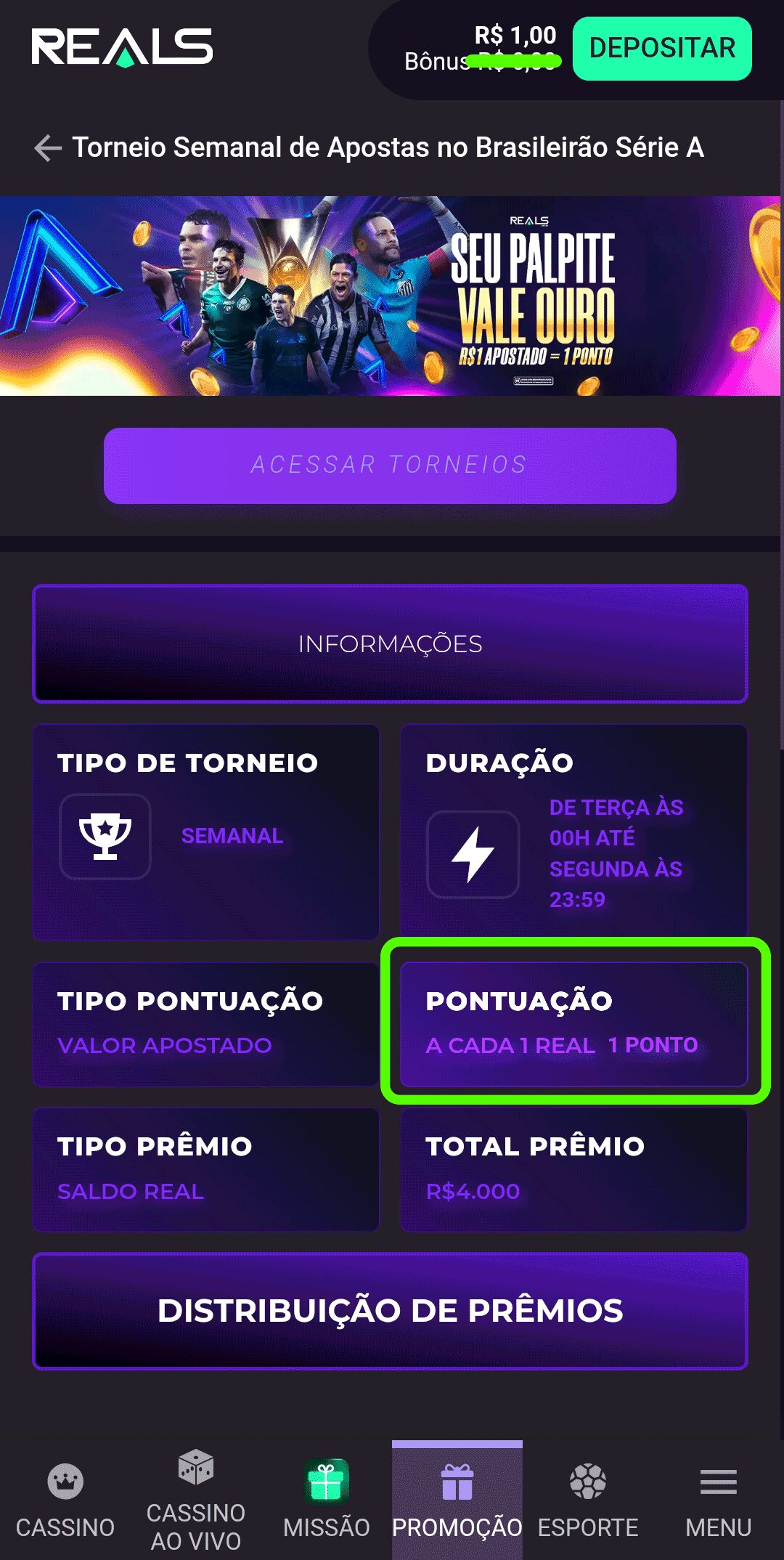784x1560 pixels.
Task: Tap the Total Prêmio R$4.000 card
Action: pos(573,1169)
